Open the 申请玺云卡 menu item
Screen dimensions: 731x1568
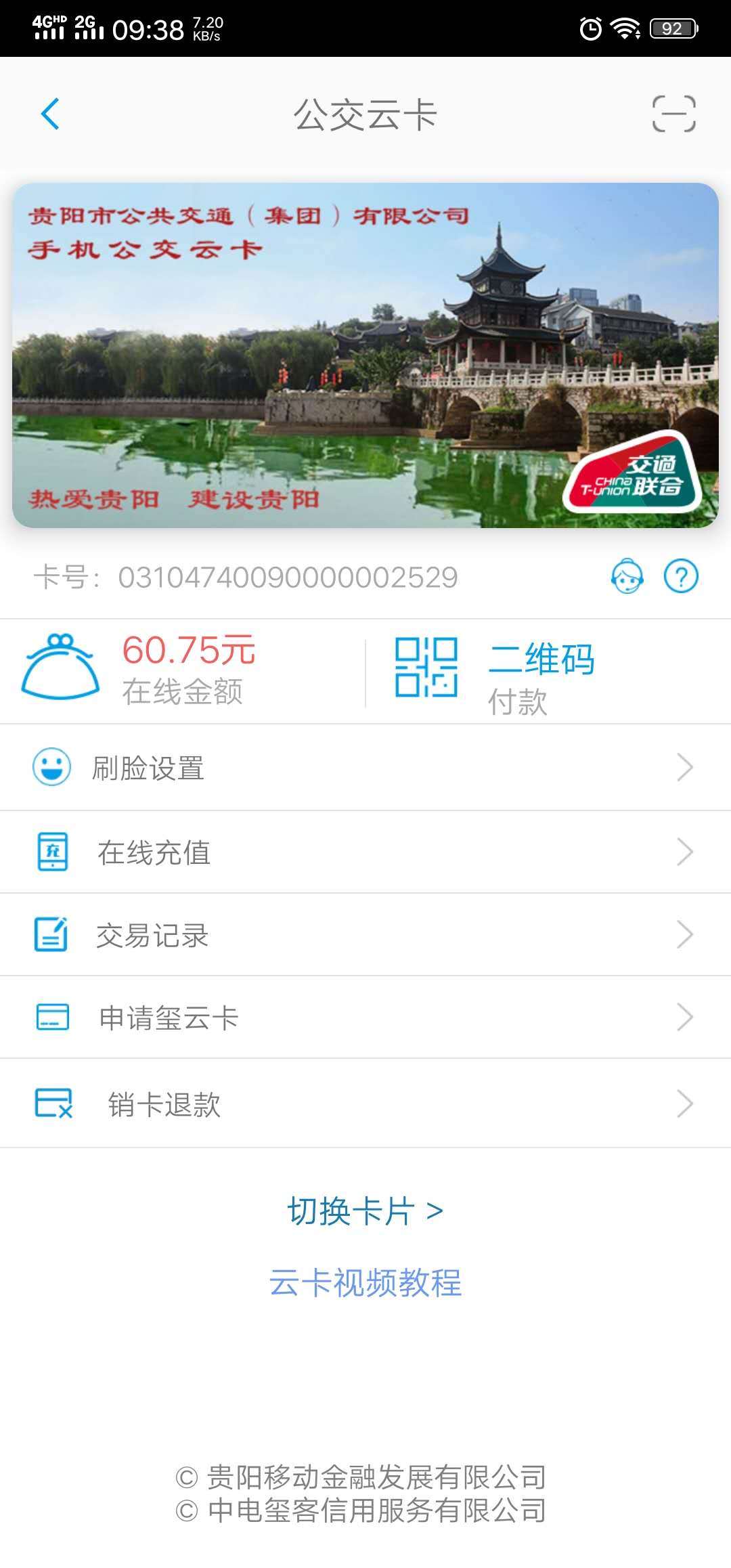169,1018
